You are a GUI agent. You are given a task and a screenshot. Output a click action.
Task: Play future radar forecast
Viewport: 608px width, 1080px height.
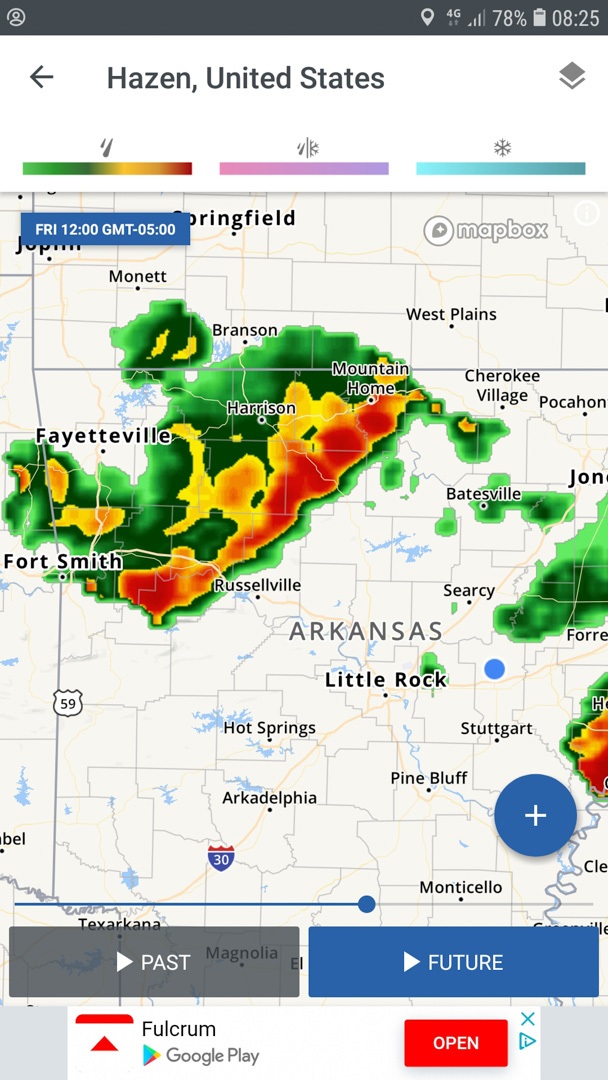click(x=453, y=962)
